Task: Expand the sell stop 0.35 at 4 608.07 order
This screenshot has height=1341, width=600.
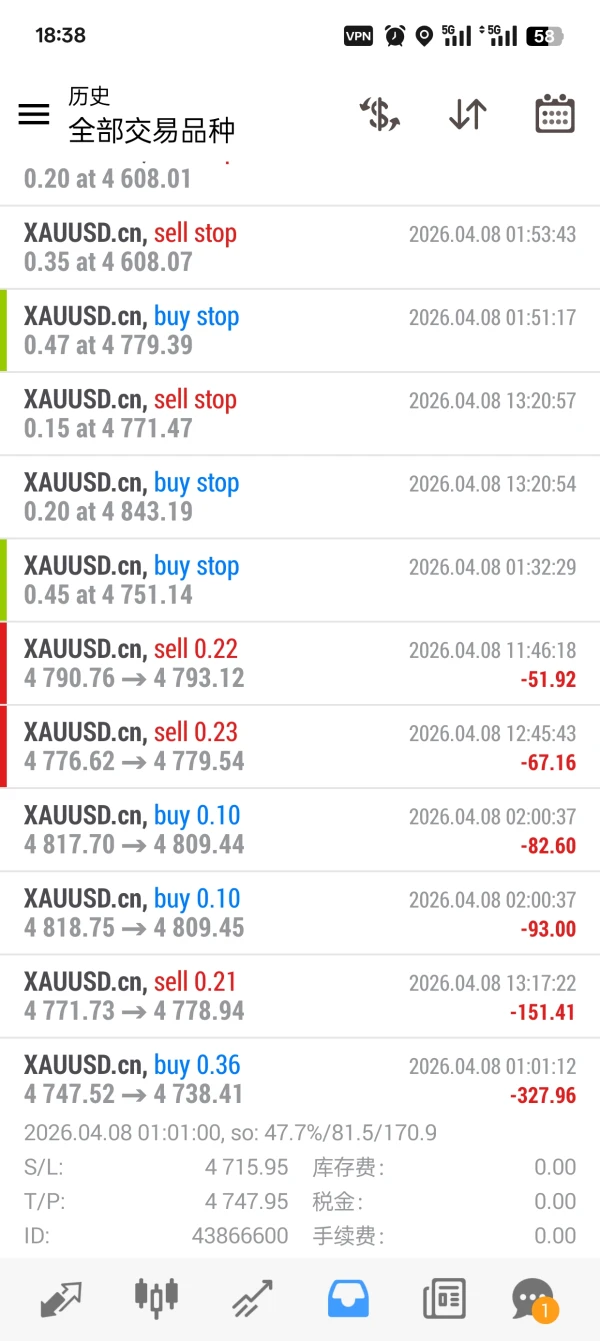Action: point(300,248)
